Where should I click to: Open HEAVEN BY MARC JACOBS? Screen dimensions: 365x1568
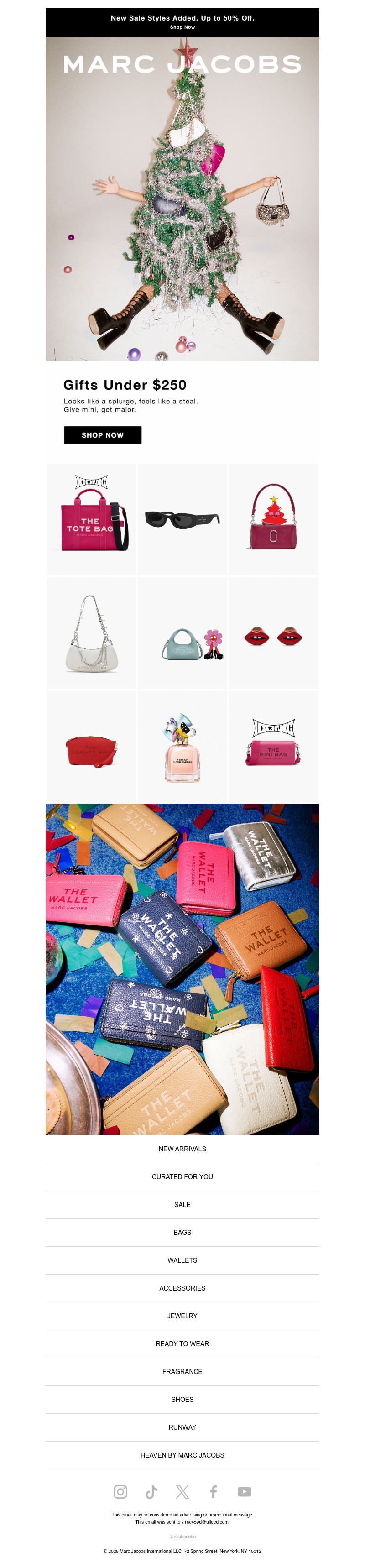click(182, 1455)
